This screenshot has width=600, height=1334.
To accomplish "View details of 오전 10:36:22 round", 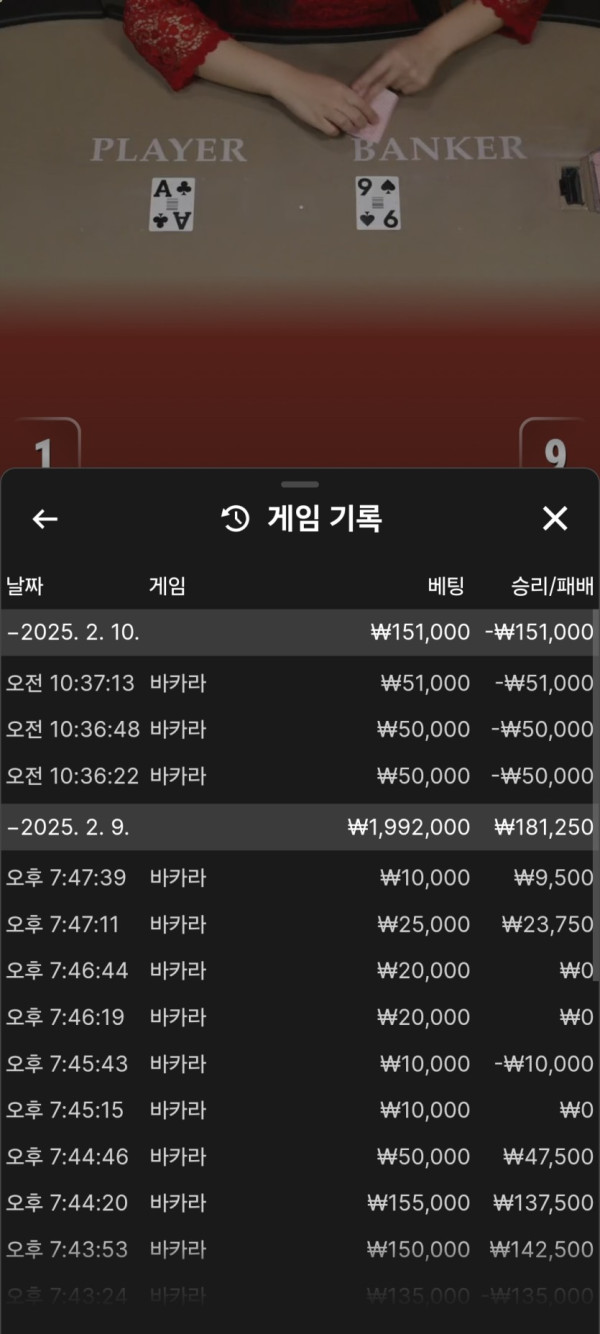I will point(298,775).
